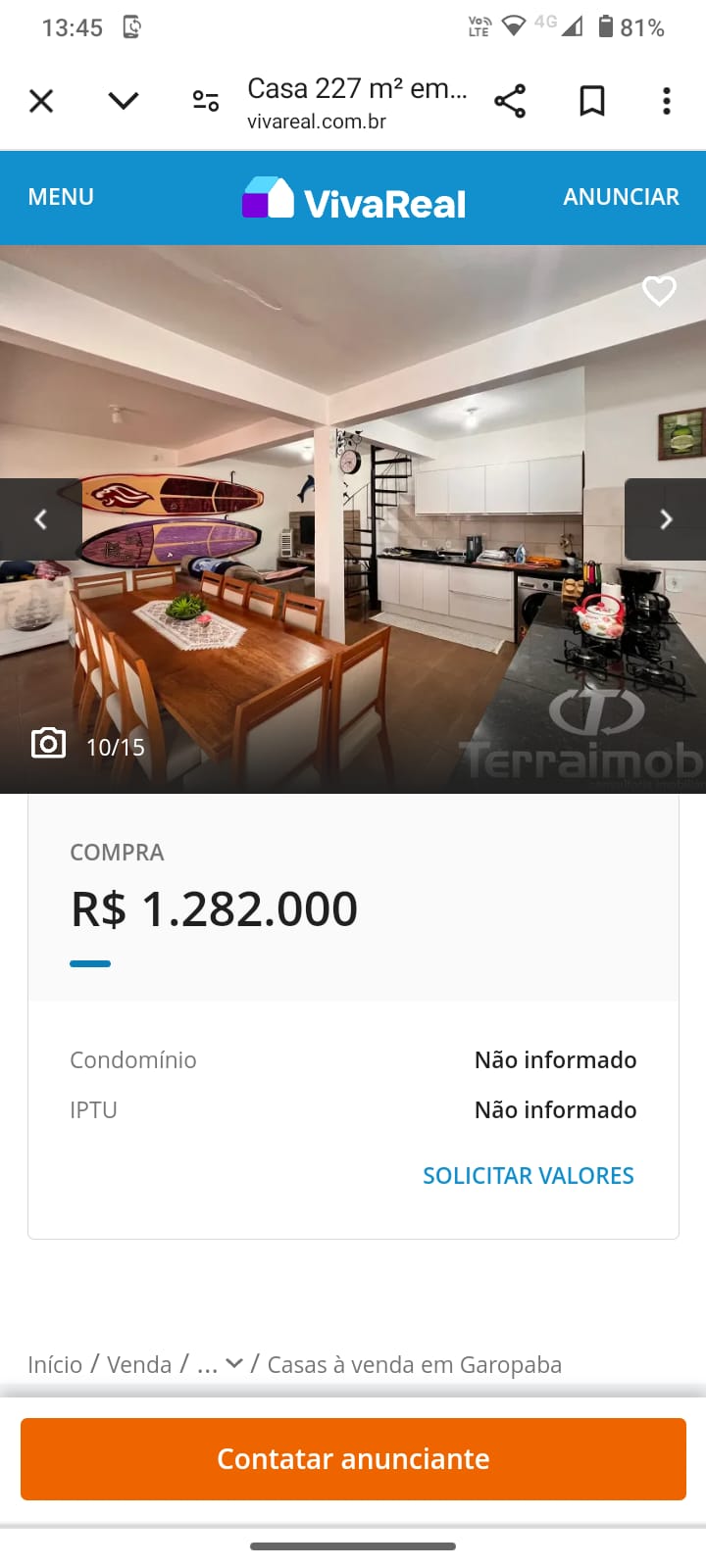Tap ANUNCIAR to advertise a property
Screen dimensions: 706x1568
621,197
